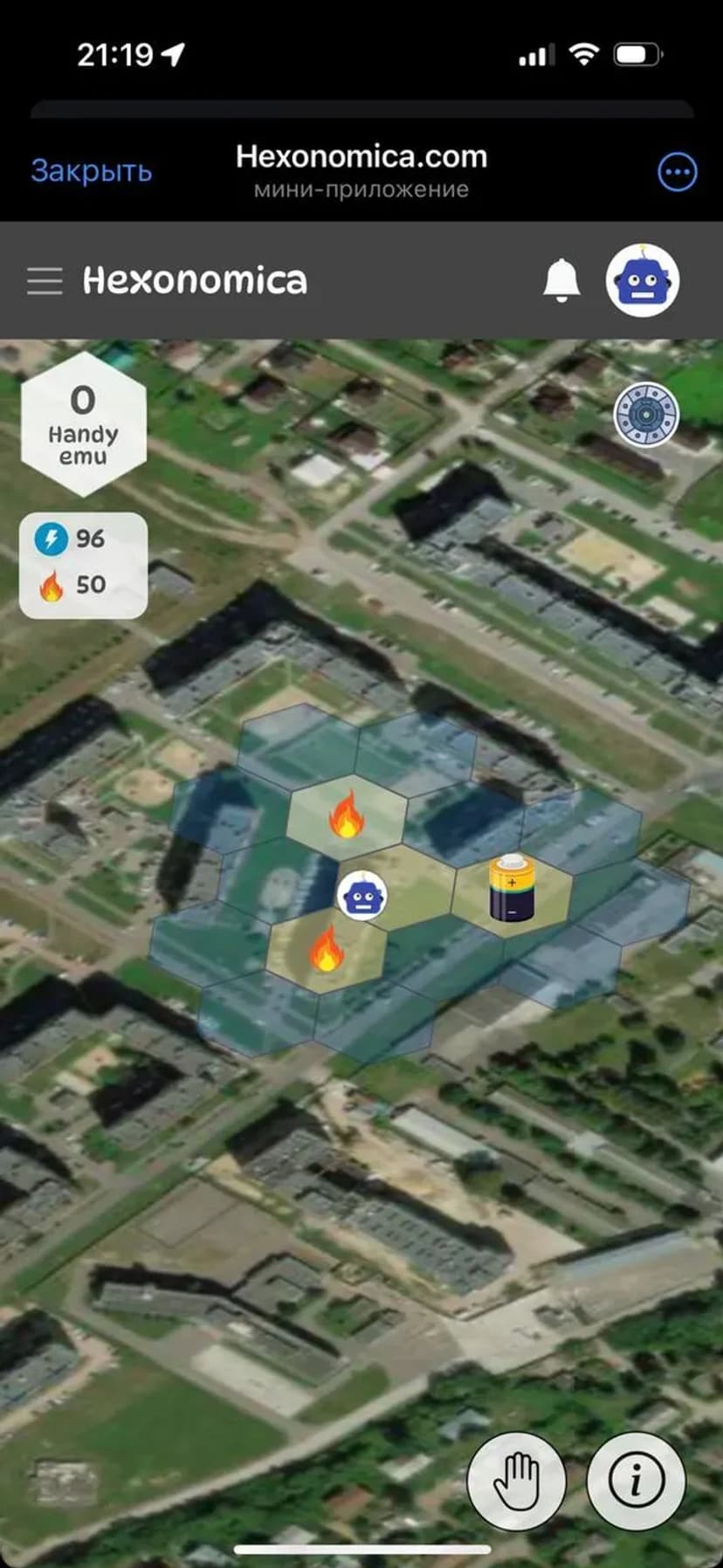Image resolution: width=723 pixels, height=1568 pixels.
Task: Tap the battery hex tile
Action: pos(512,889)
